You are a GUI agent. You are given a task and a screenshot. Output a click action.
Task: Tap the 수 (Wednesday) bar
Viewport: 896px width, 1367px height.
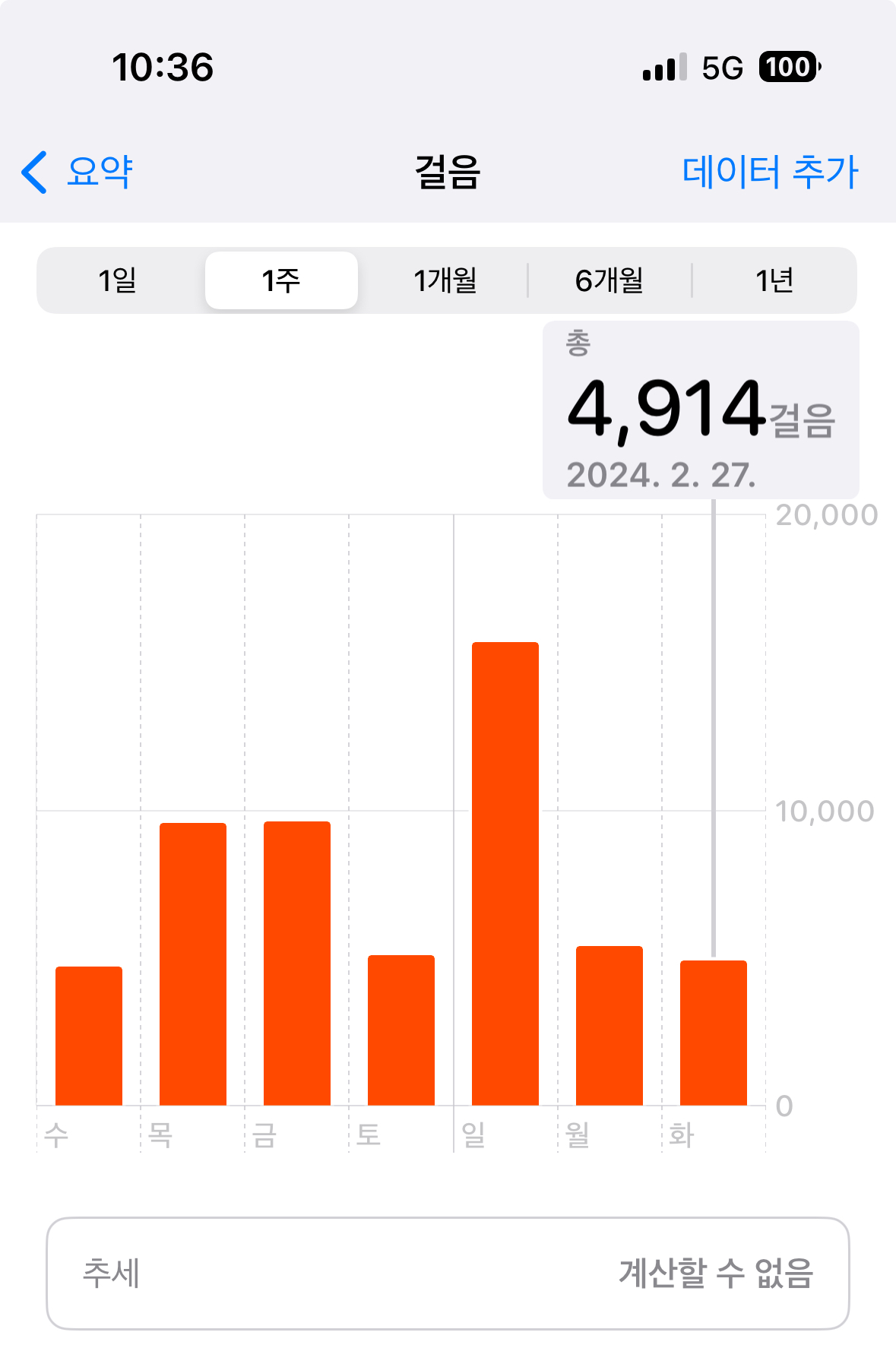pyautogui.click(x=89, y=1036)
